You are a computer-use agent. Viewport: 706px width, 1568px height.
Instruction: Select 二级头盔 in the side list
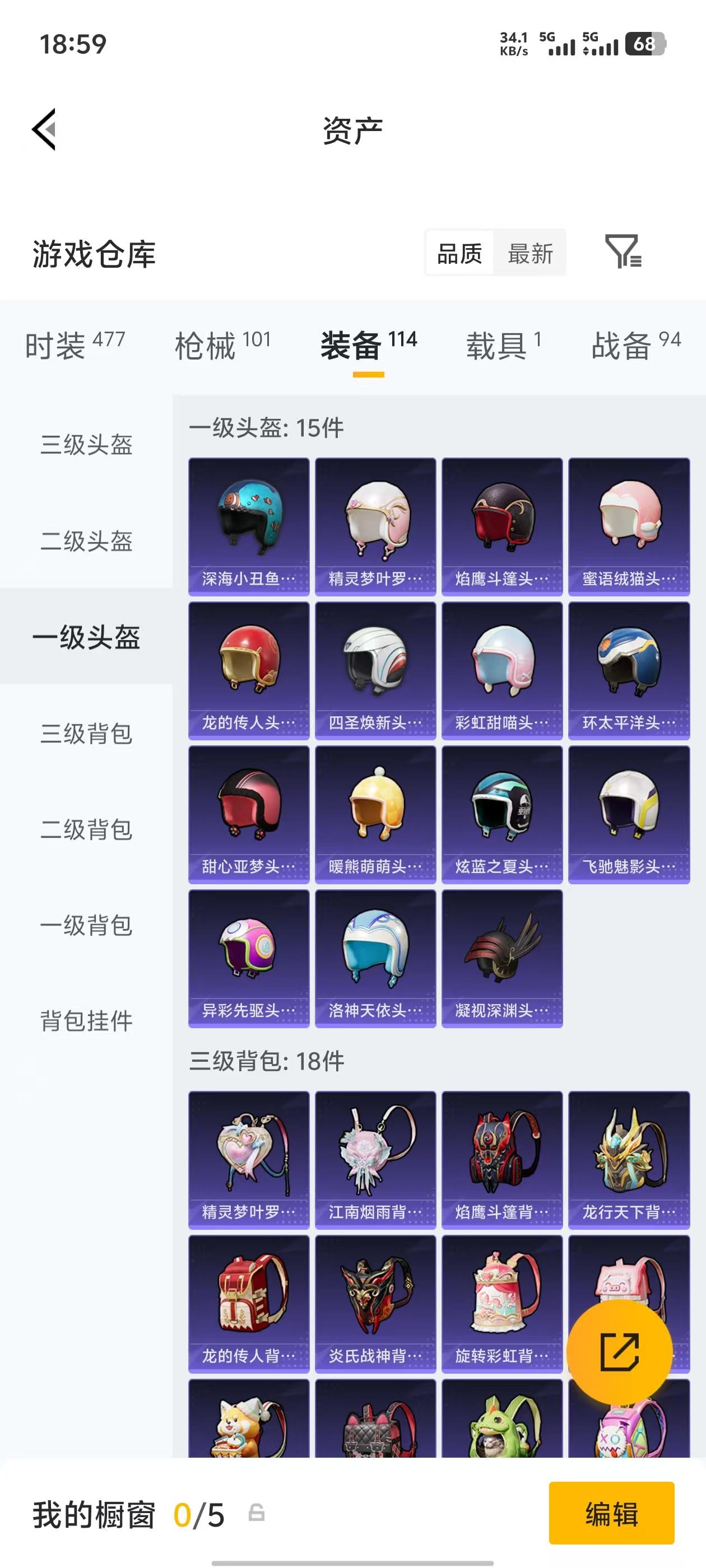coord(86,541)
